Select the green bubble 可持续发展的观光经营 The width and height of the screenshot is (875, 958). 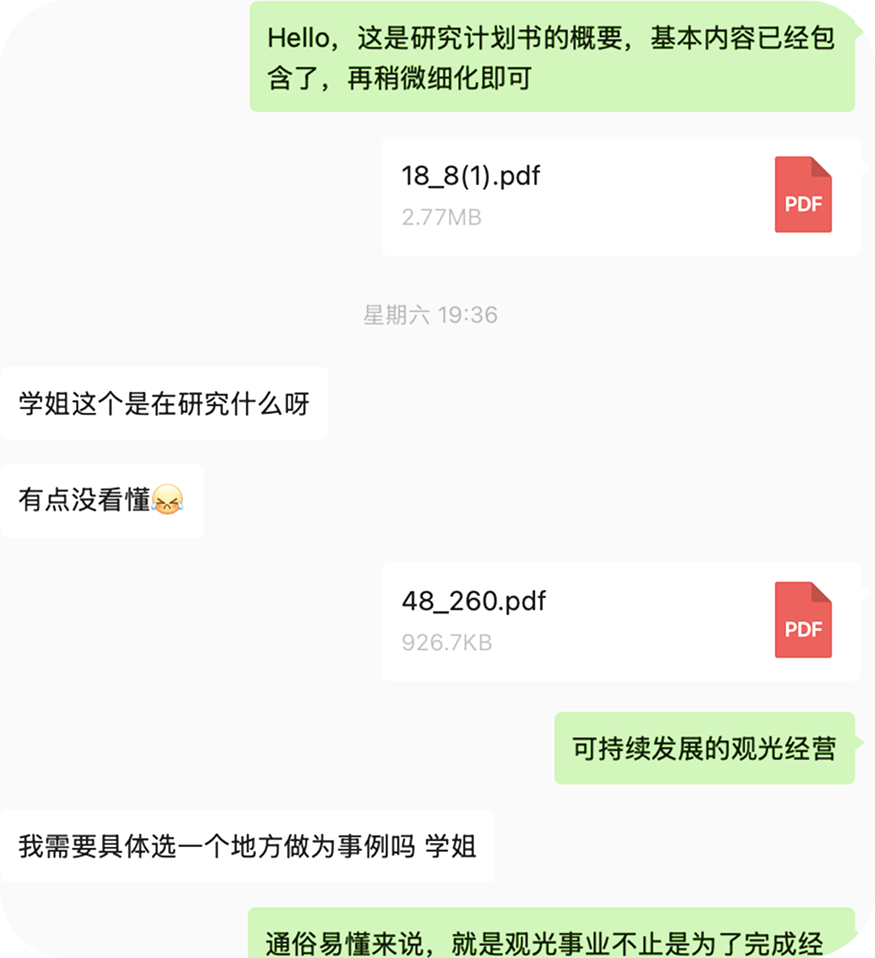(x=703, y=747)
